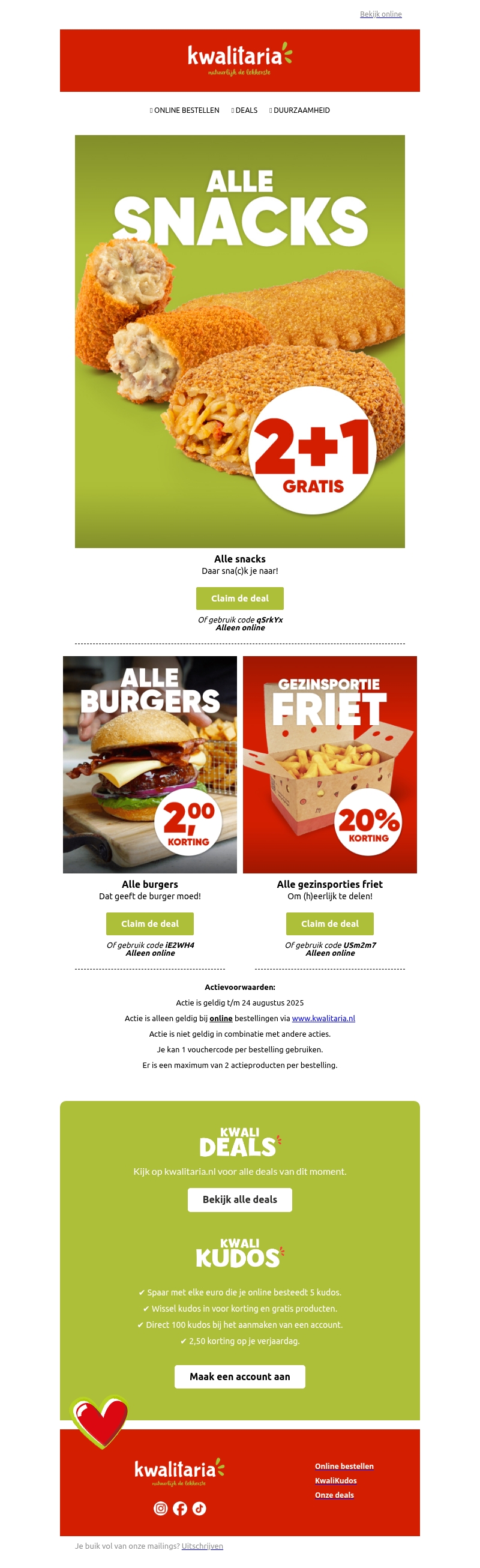
Task: Open the footer 'Online bestellen' link
Action: (344, 1466)
